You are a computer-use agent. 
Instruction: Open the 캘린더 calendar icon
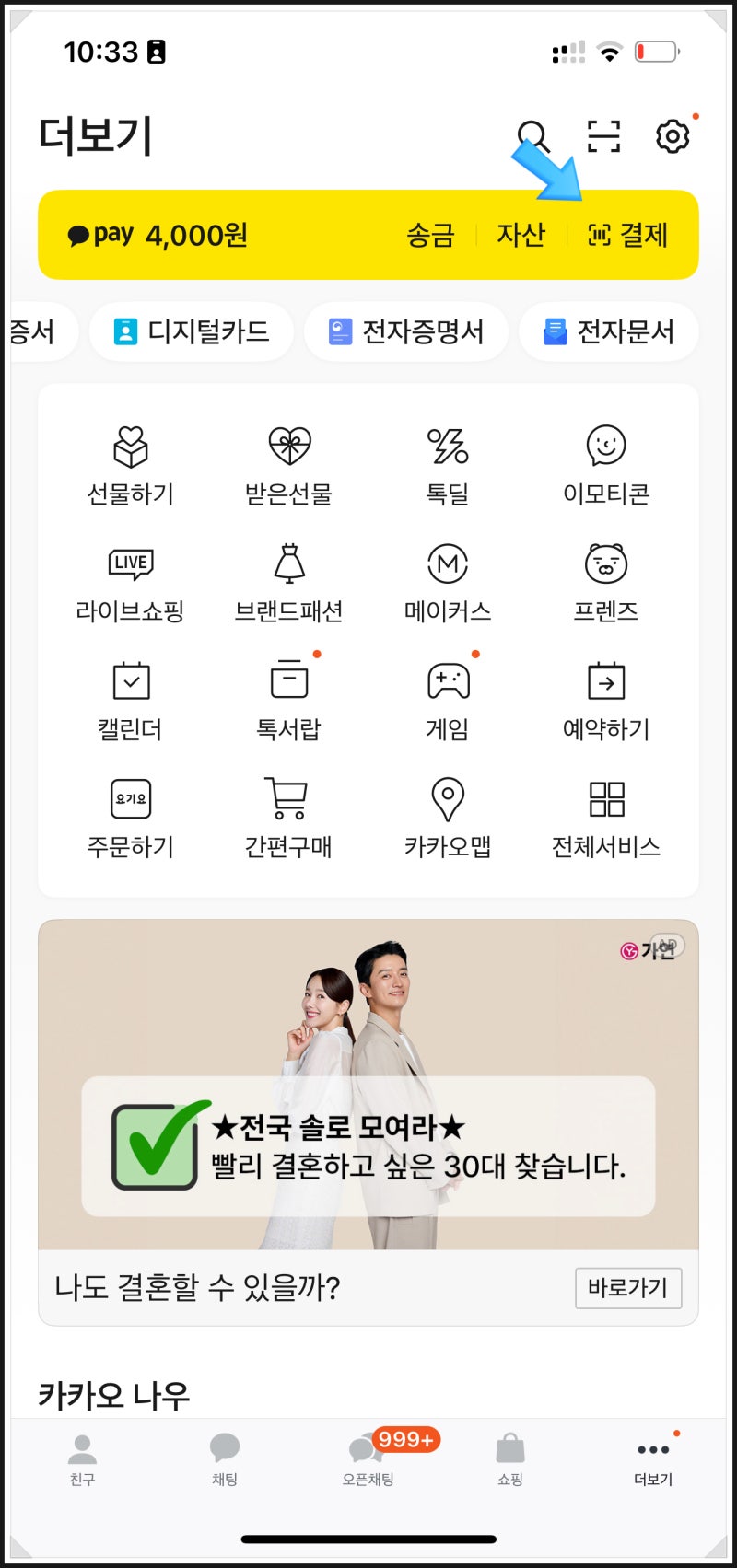130,699
